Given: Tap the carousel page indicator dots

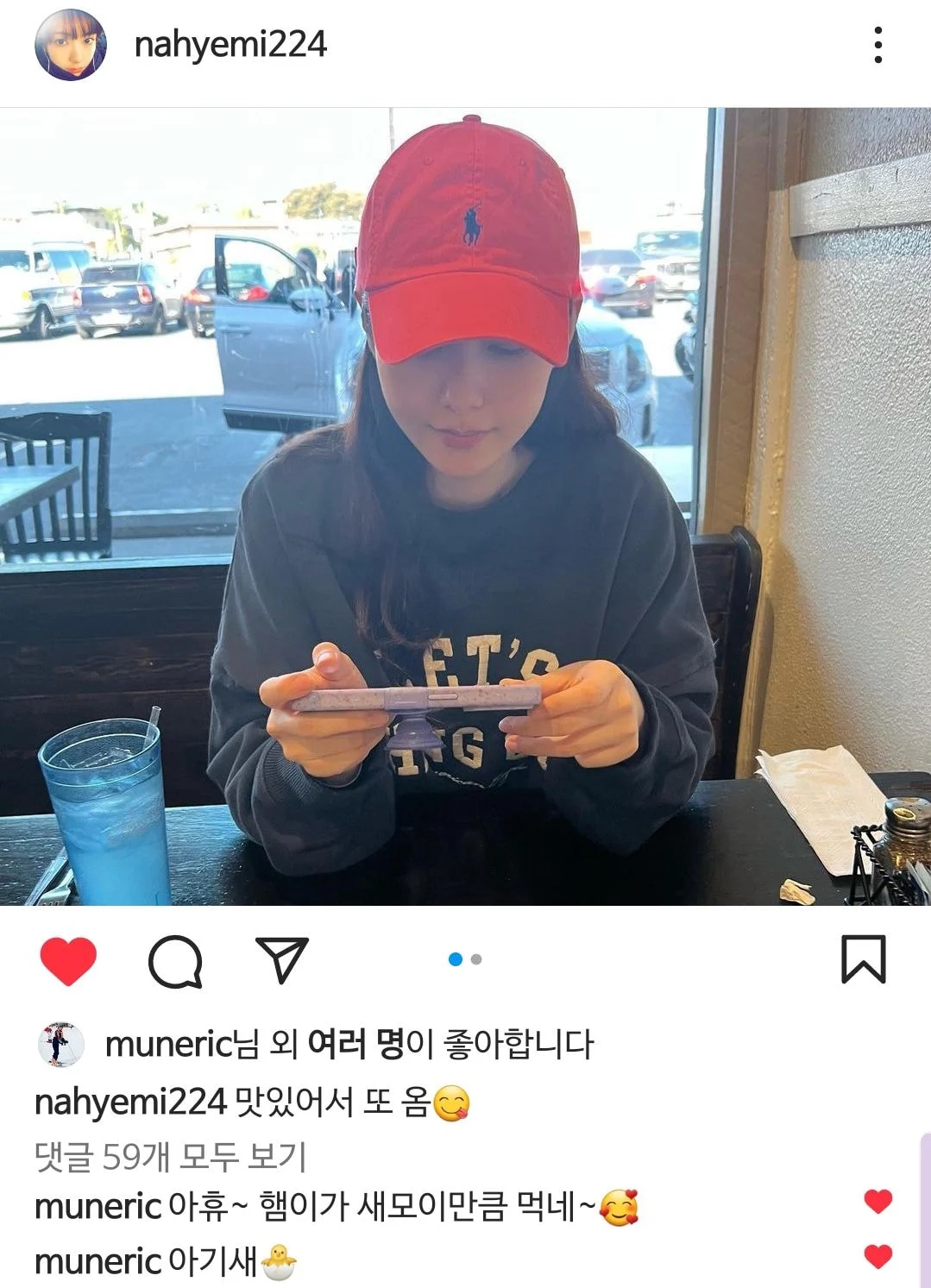Looking at the screenshot, I should [465, 959].
